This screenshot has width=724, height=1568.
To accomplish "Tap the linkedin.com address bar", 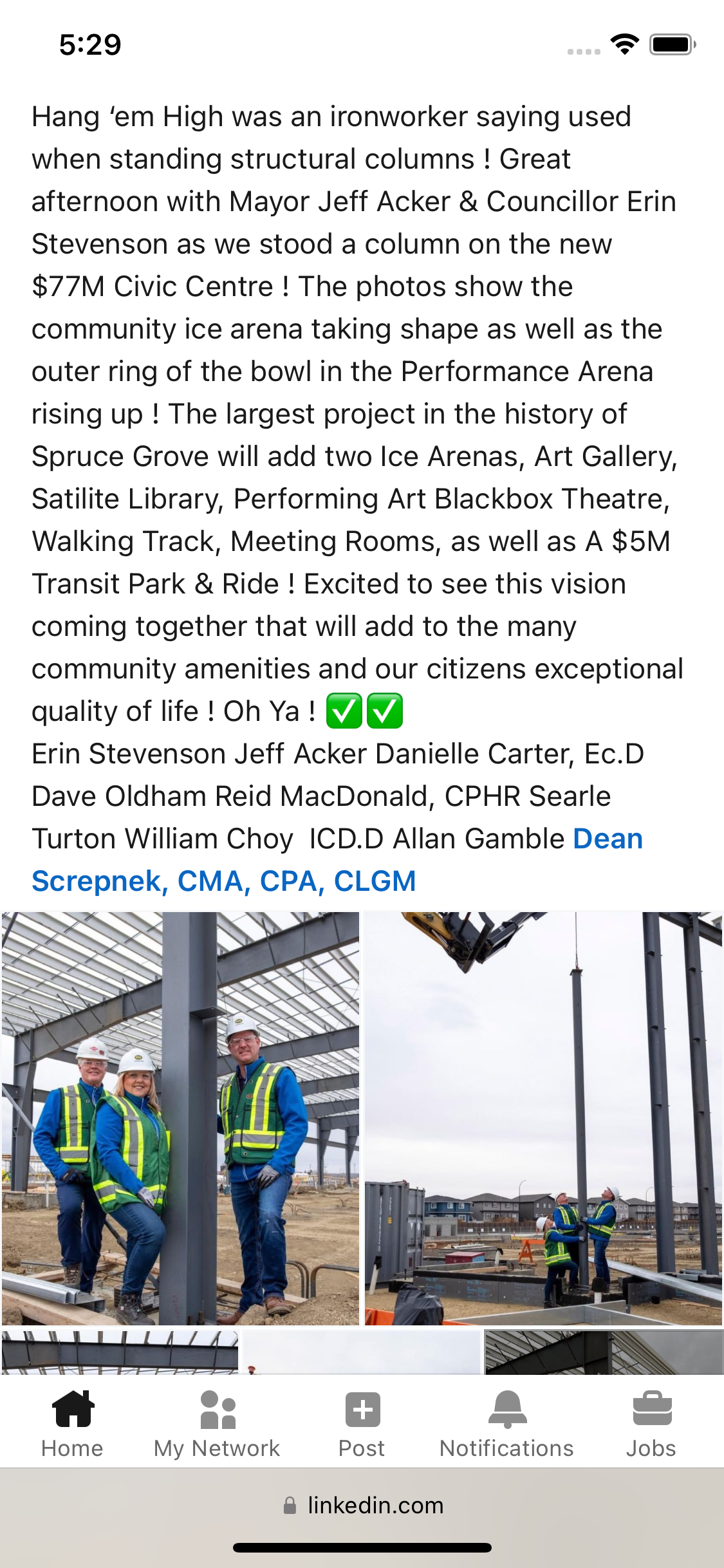I will pyautogui.click(x=362, y=1505).
